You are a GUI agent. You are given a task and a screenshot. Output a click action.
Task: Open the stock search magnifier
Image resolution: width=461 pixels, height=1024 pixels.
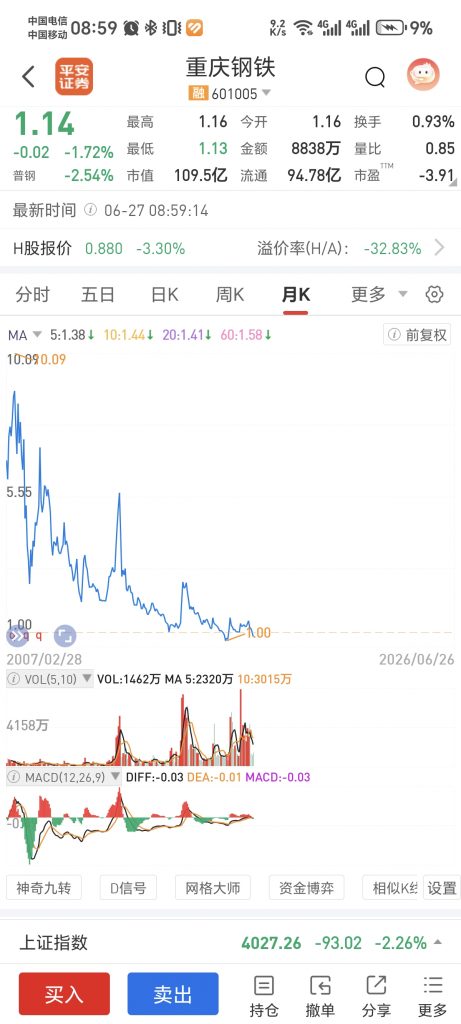point(375,77)
